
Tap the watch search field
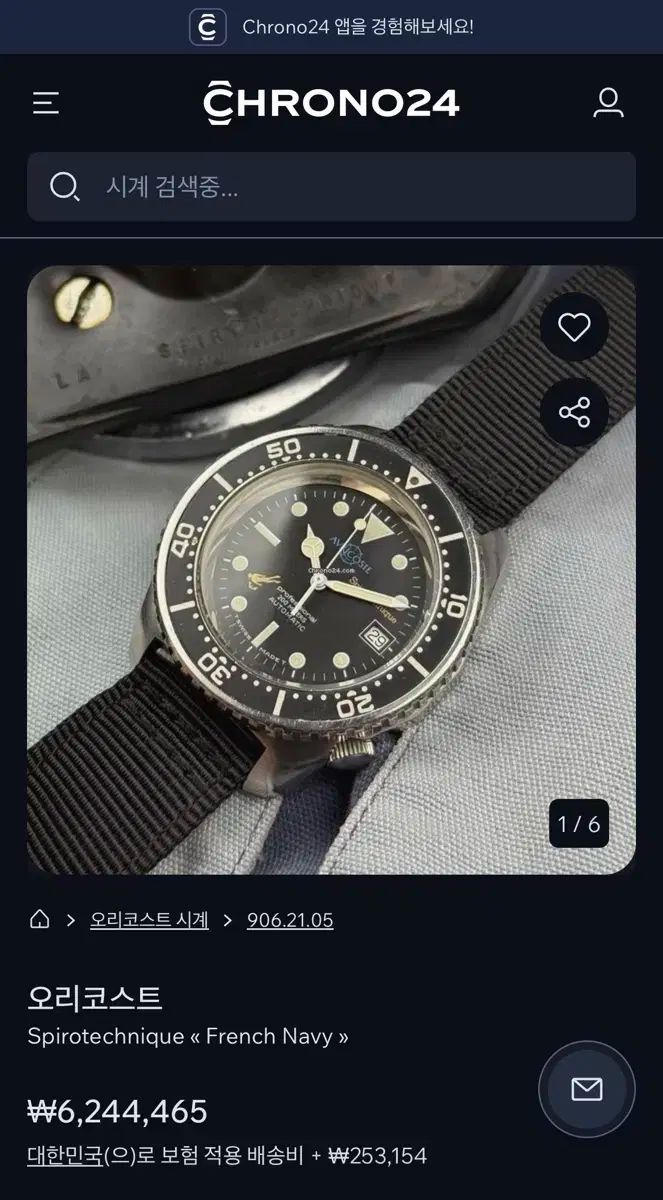331,186
